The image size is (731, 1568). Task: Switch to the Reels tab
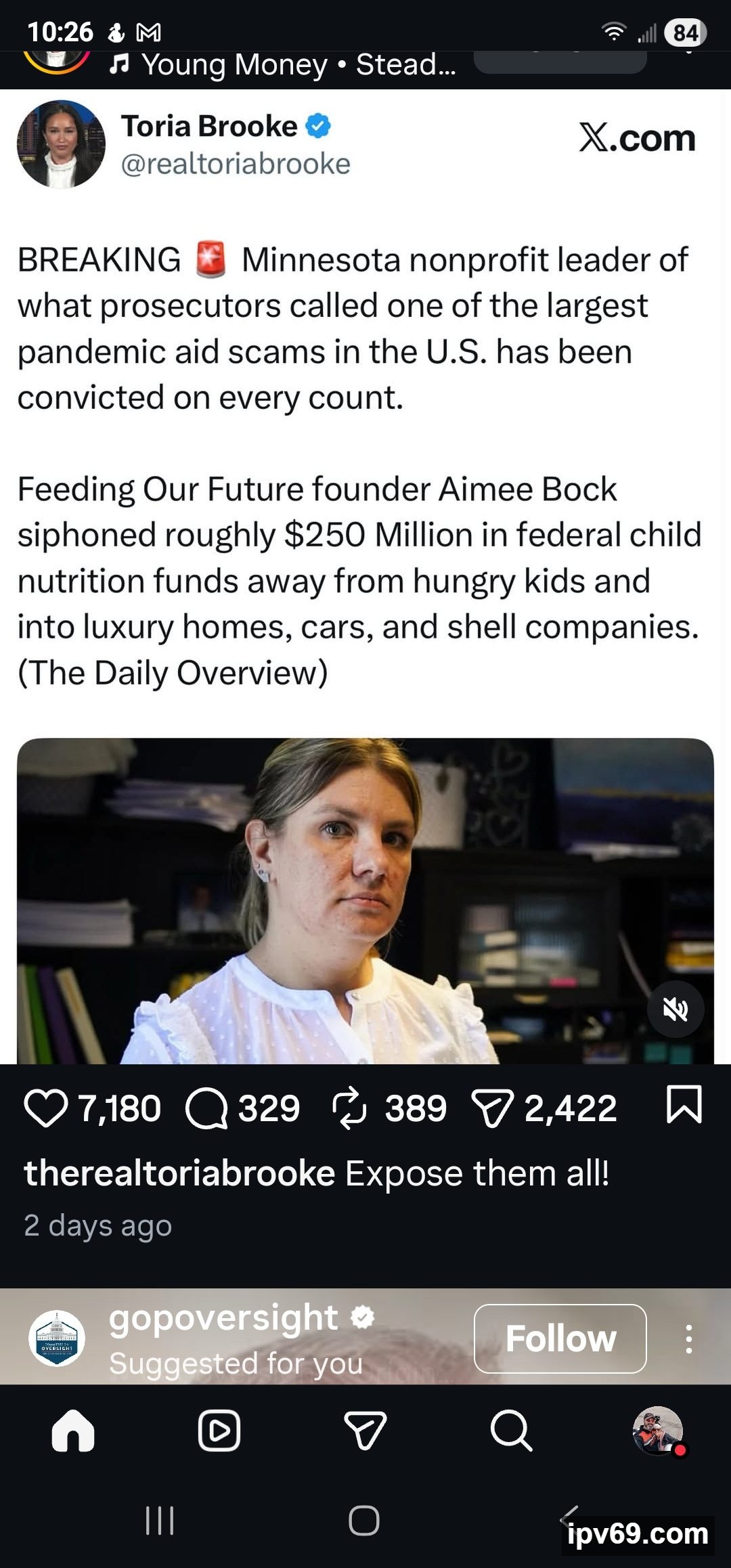[x=219, y=1430]
